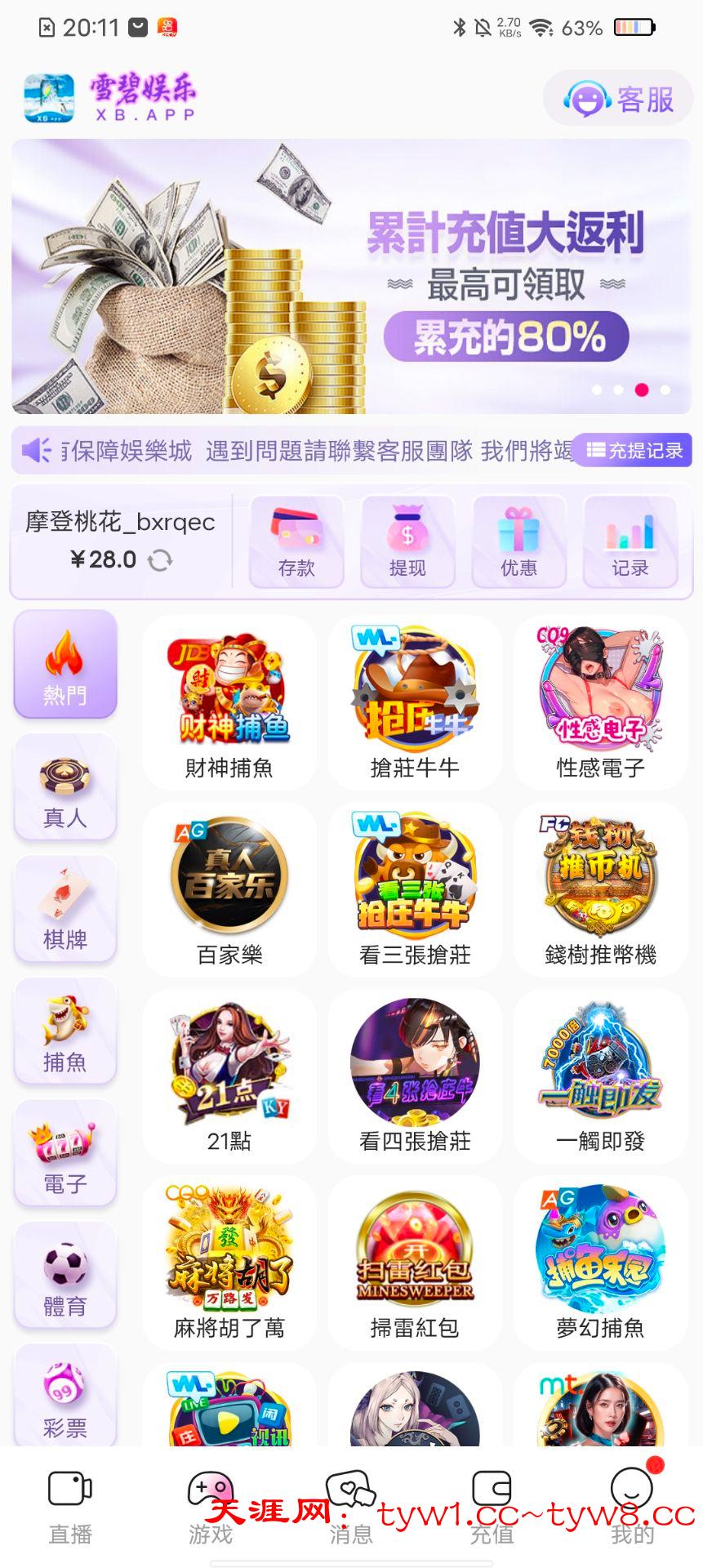Launch 掃雷紅包 game
This screenshot has width=703, height=1568.
pos(415,1263)
